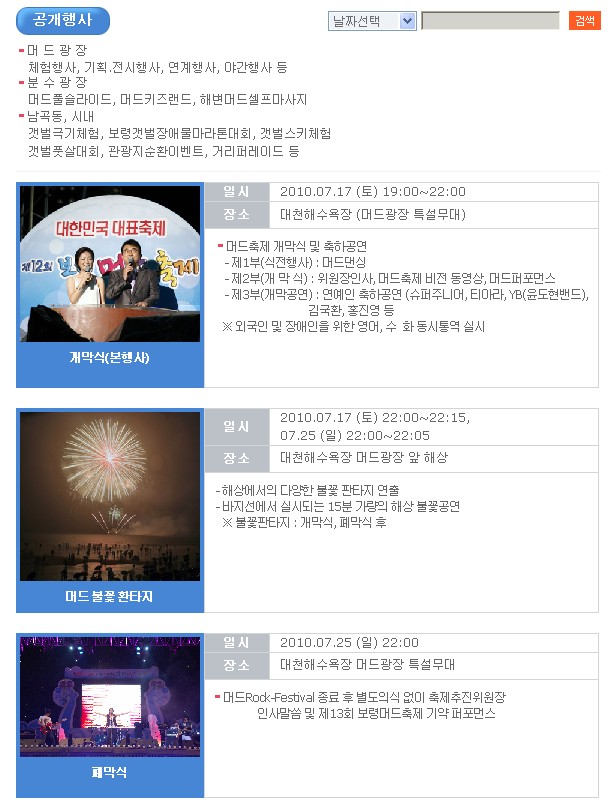
Task: Tap the search text field
Action: 490,21
